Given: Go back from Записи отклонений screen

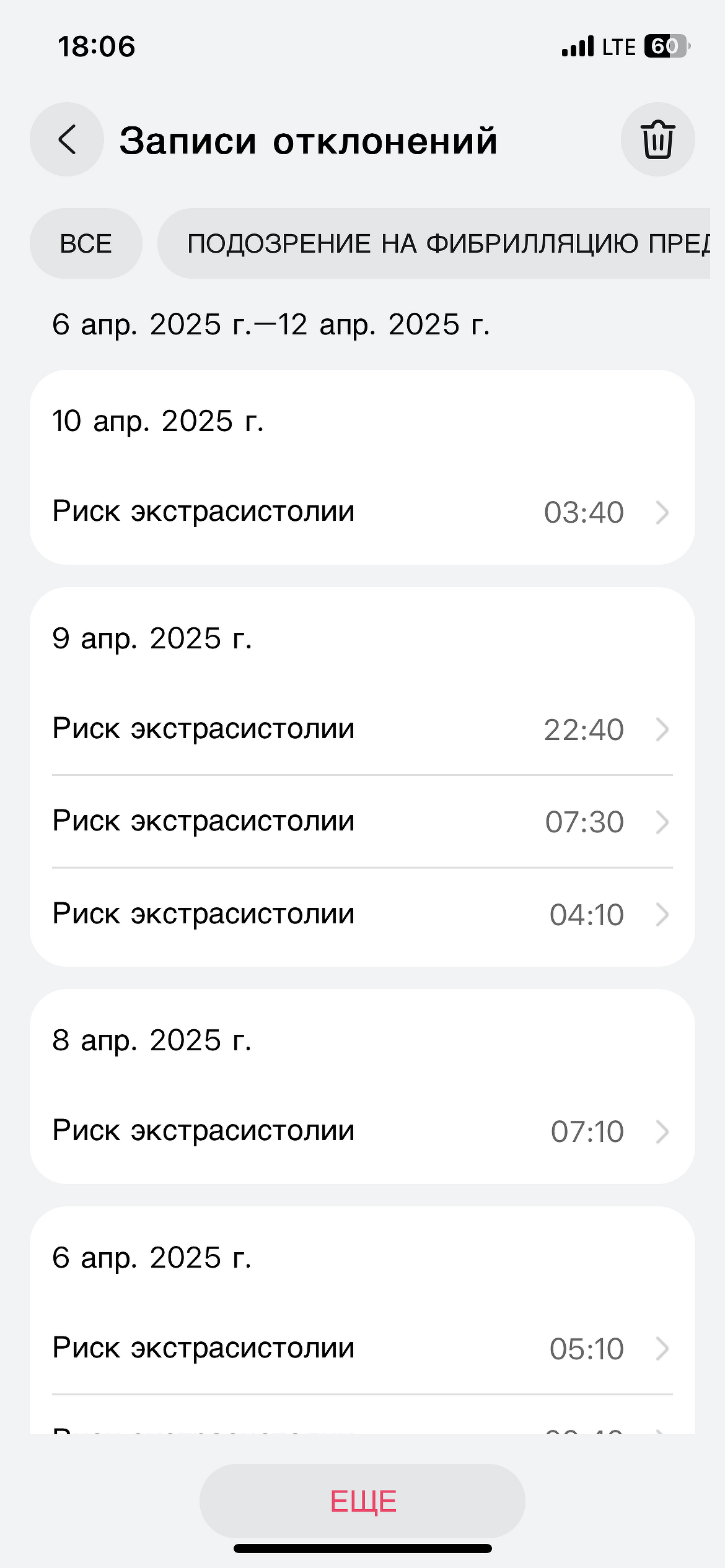Looking at the screenshot, I should 67,139.
